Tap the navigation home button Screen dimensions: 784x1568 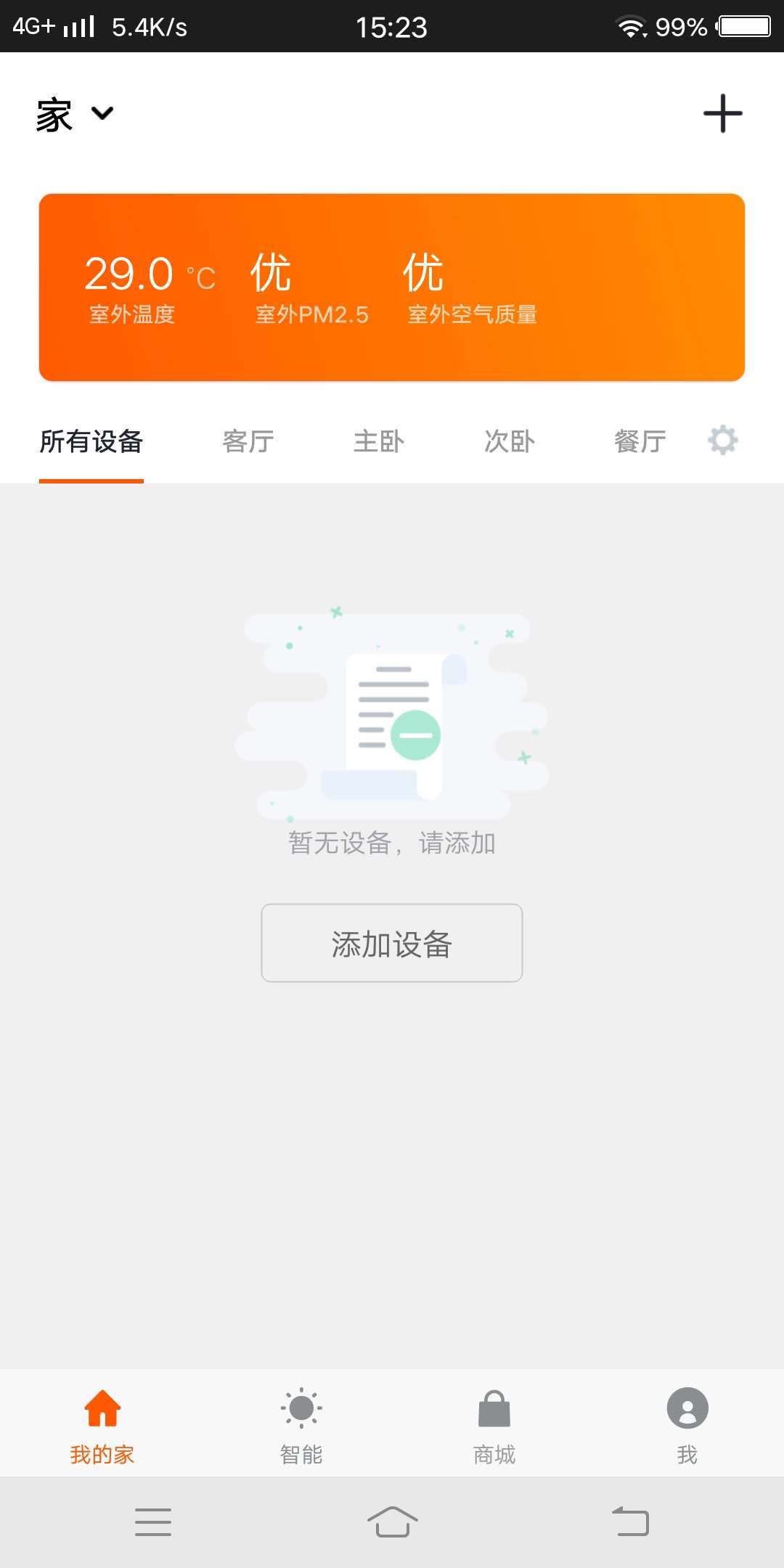pos(392,1522)
